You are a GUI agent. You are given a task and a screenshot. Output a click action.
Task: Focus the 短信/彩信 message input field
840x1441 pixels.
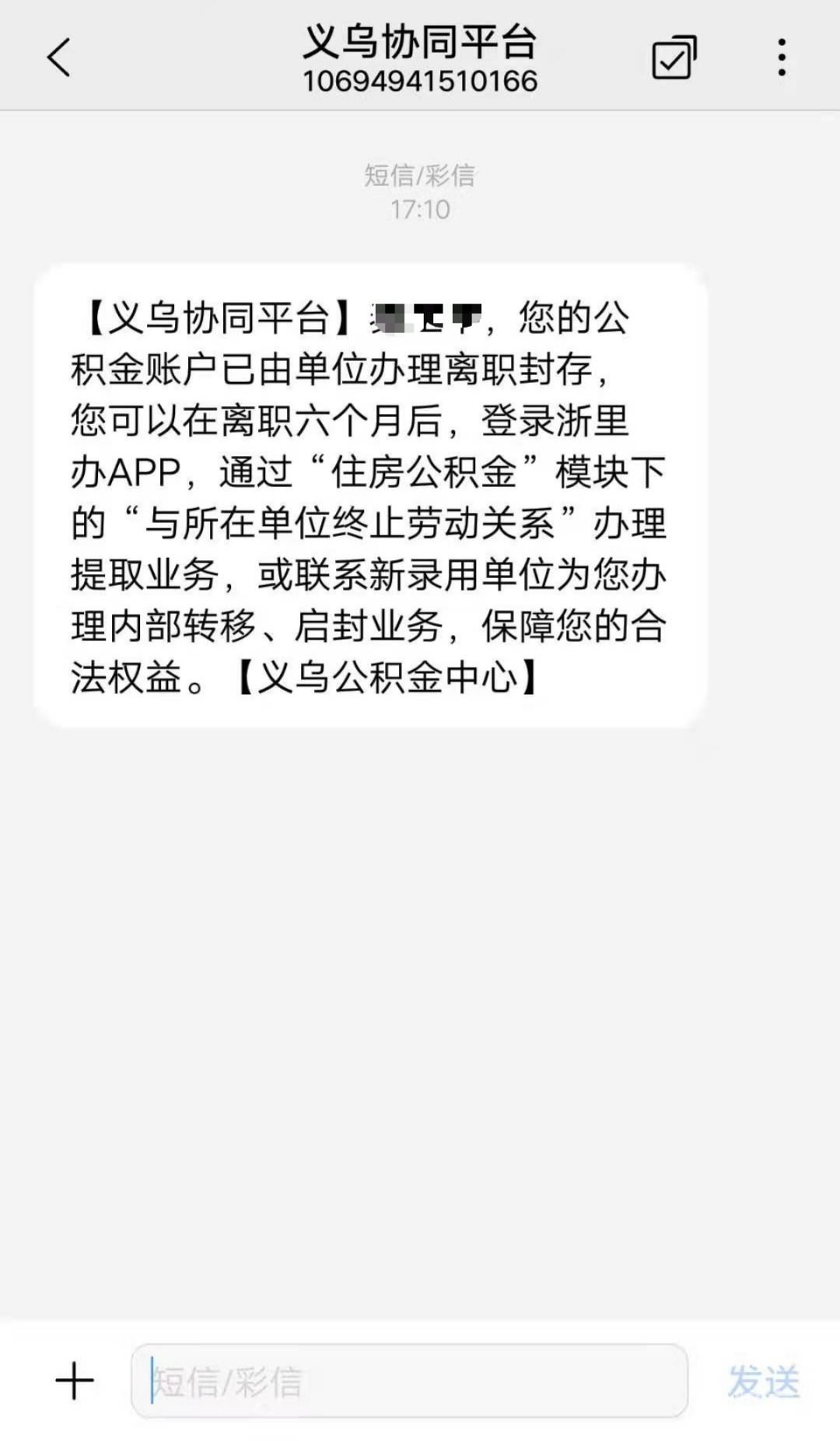coord(409,1381)
